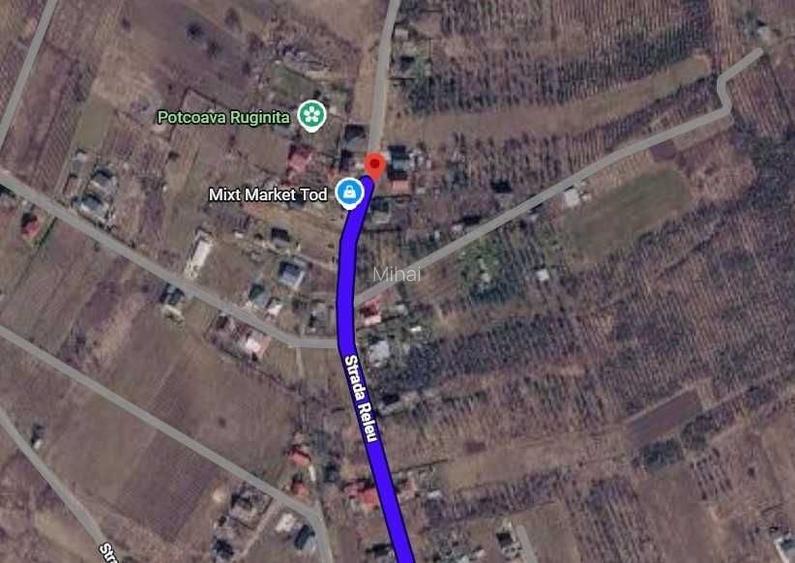Tap the red destination pin
The width and height of the screenshot is (795, 563).
click(x=375, y=166)
